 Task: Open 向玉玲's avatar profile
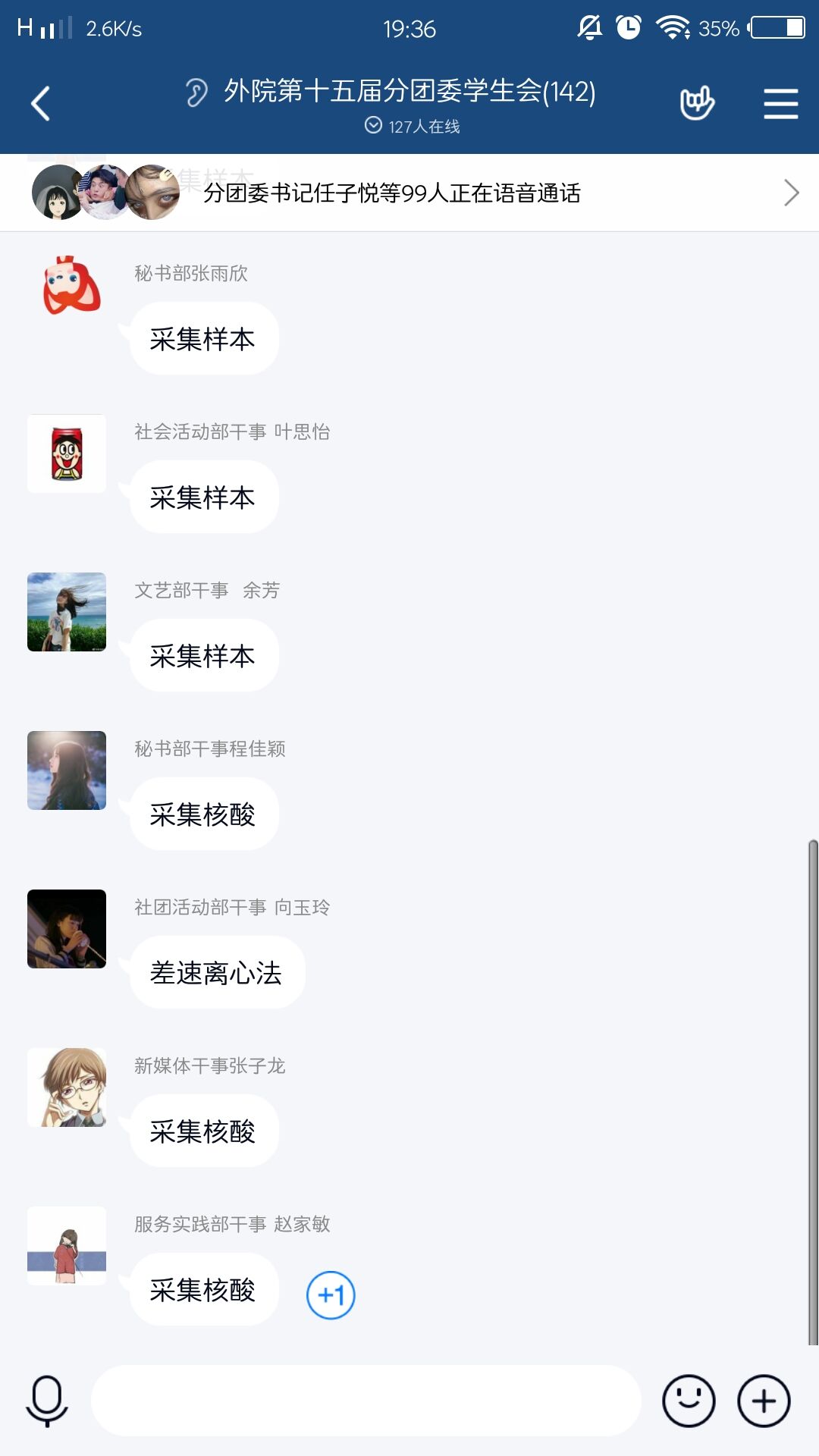tap(67, 929)
